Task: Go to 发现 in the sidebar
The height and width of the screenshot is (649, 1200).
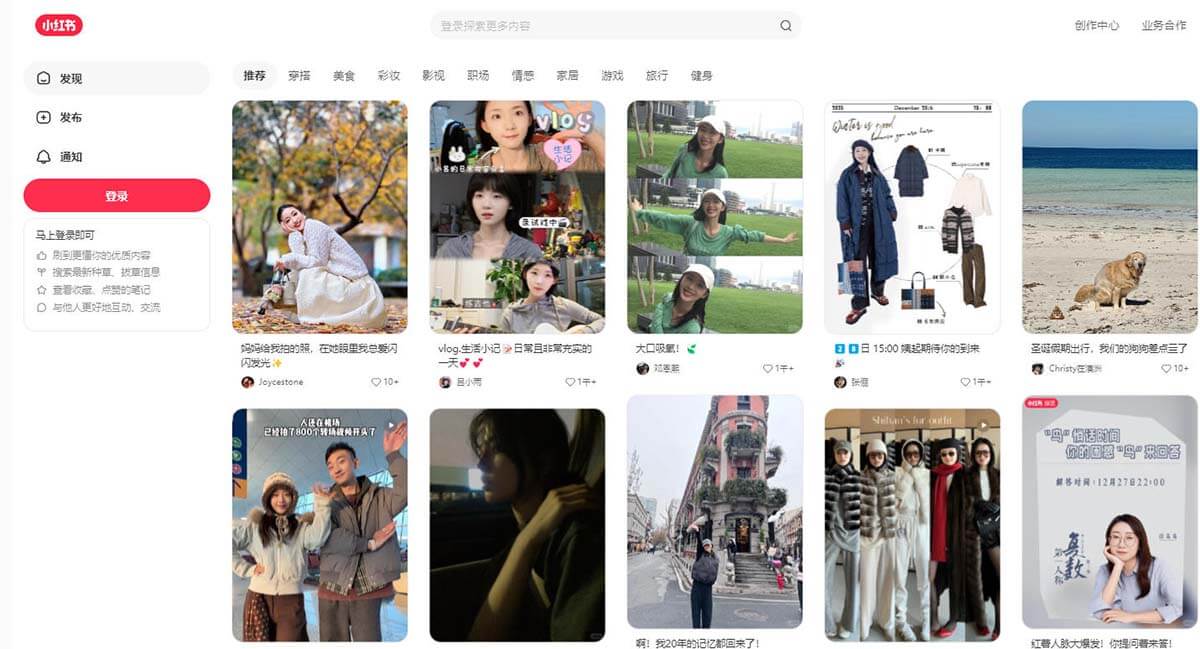Action: pyautogui.click(x=70, y=78)
